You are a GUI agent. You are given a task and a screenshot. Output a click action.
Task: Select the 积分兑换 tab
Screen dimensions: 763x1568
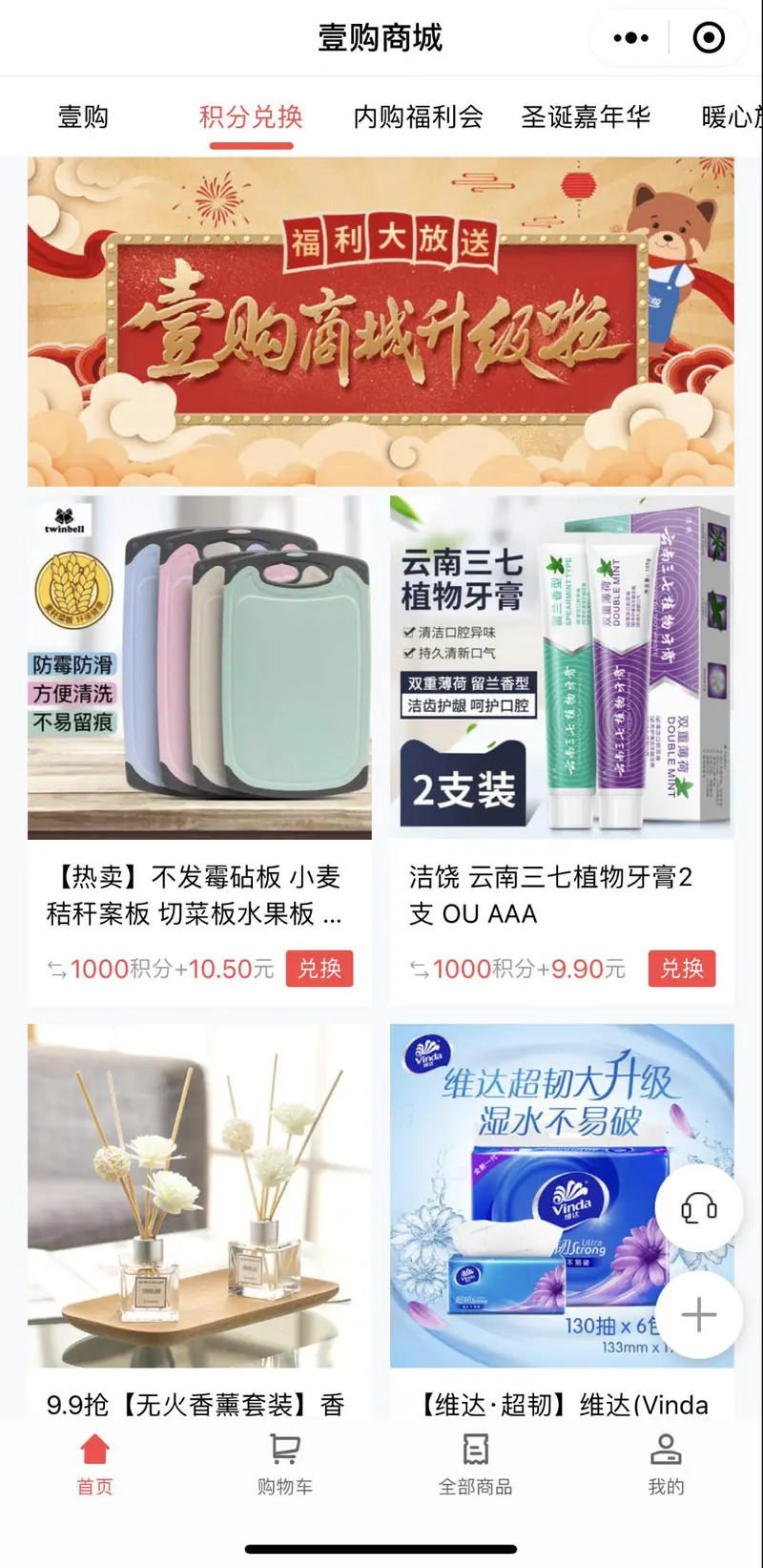pos(251,117)
